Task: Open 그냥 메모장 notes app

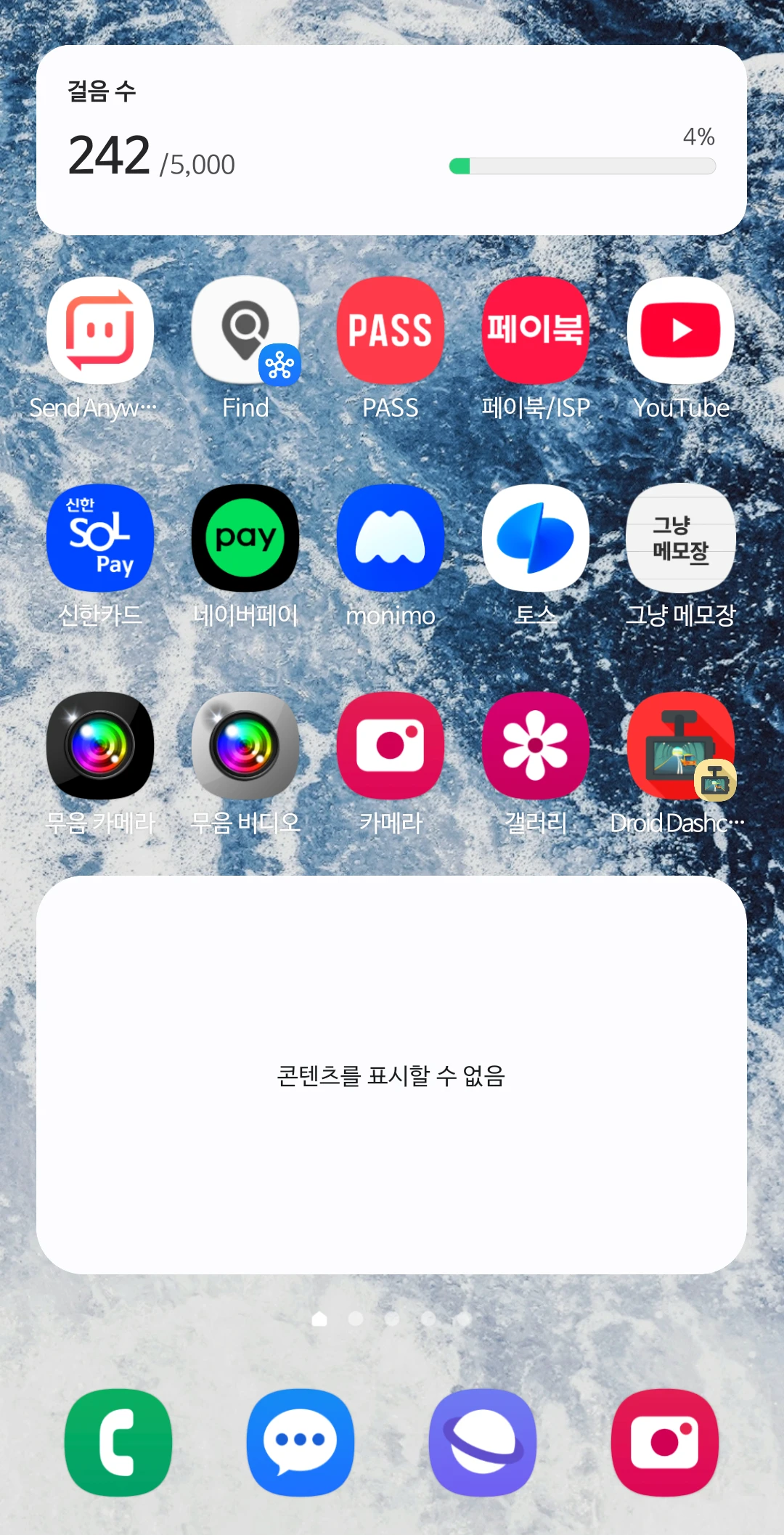Action: click(x=681, y=538)
